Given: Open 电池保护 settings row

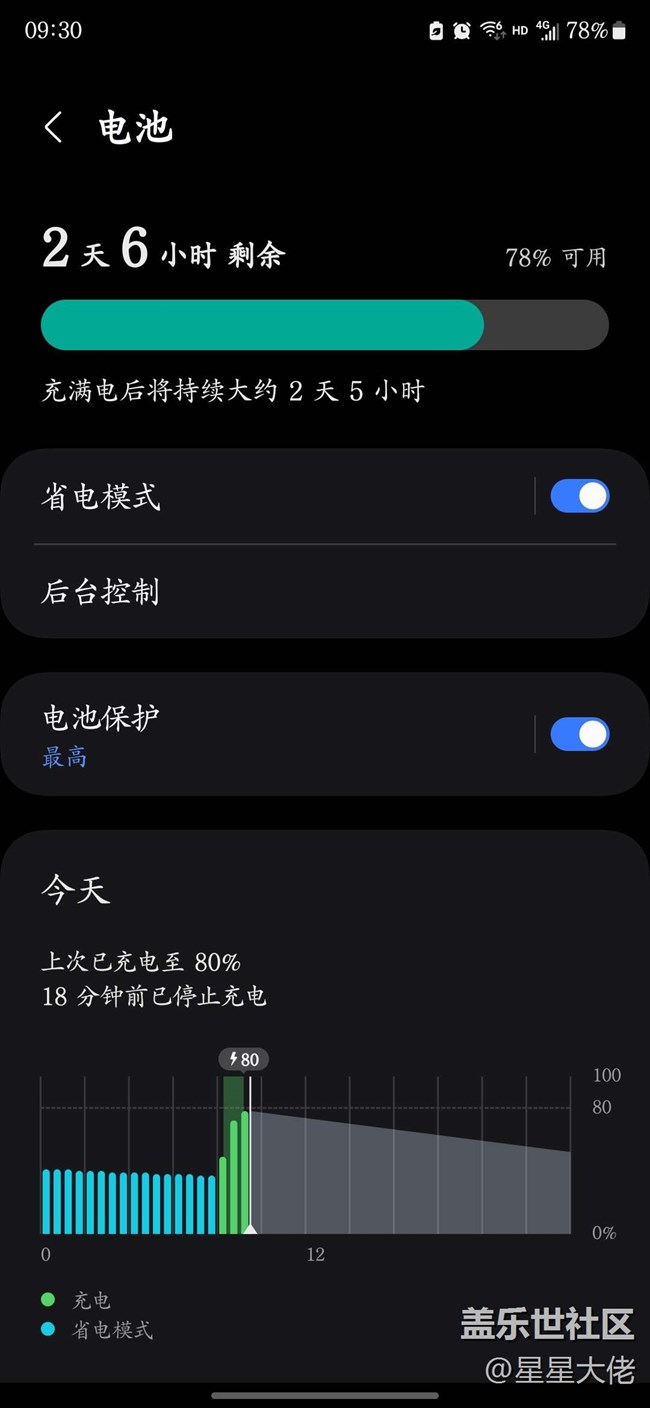Looking at the screenshot, I should [268, 734].
